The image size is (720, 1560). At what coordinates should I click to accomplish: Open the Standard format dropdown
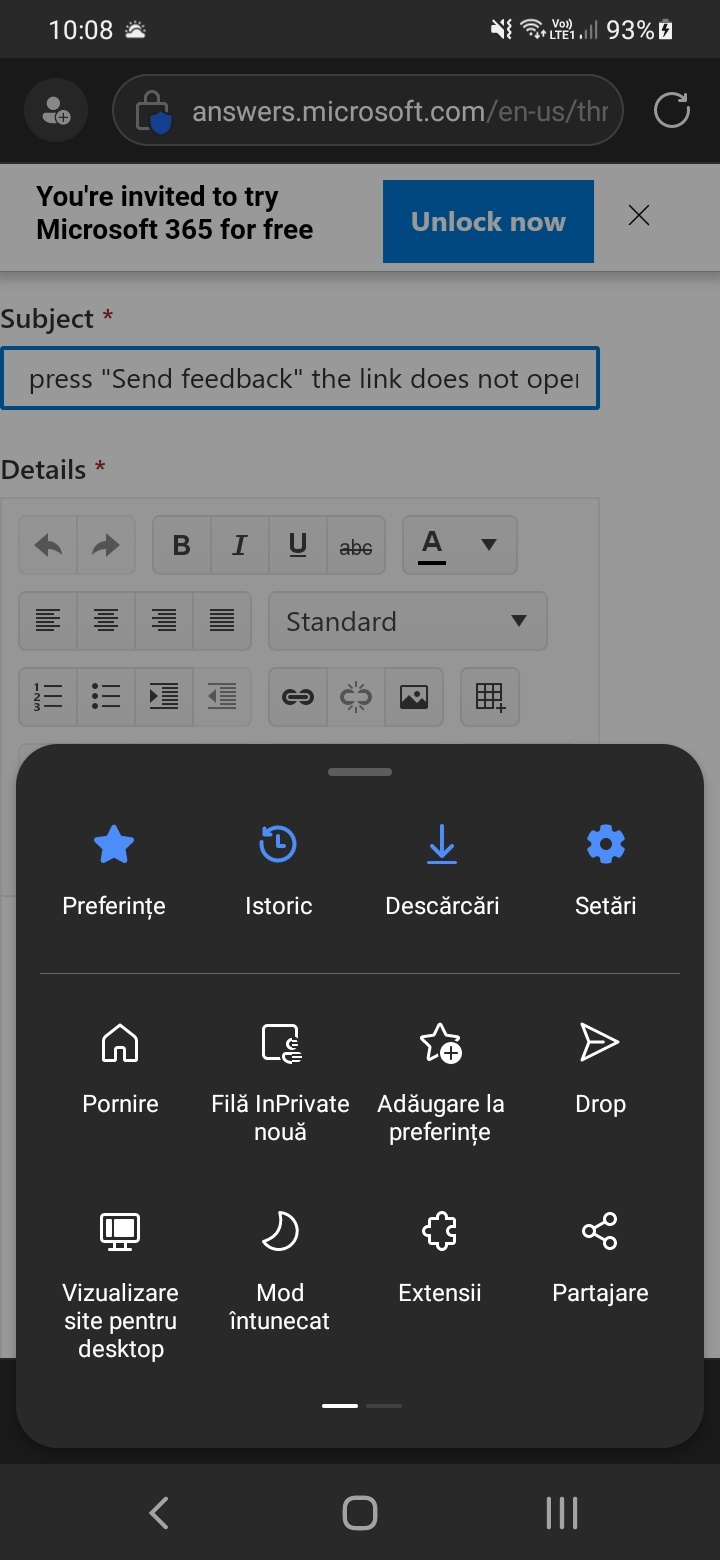[x=407, y=621]
